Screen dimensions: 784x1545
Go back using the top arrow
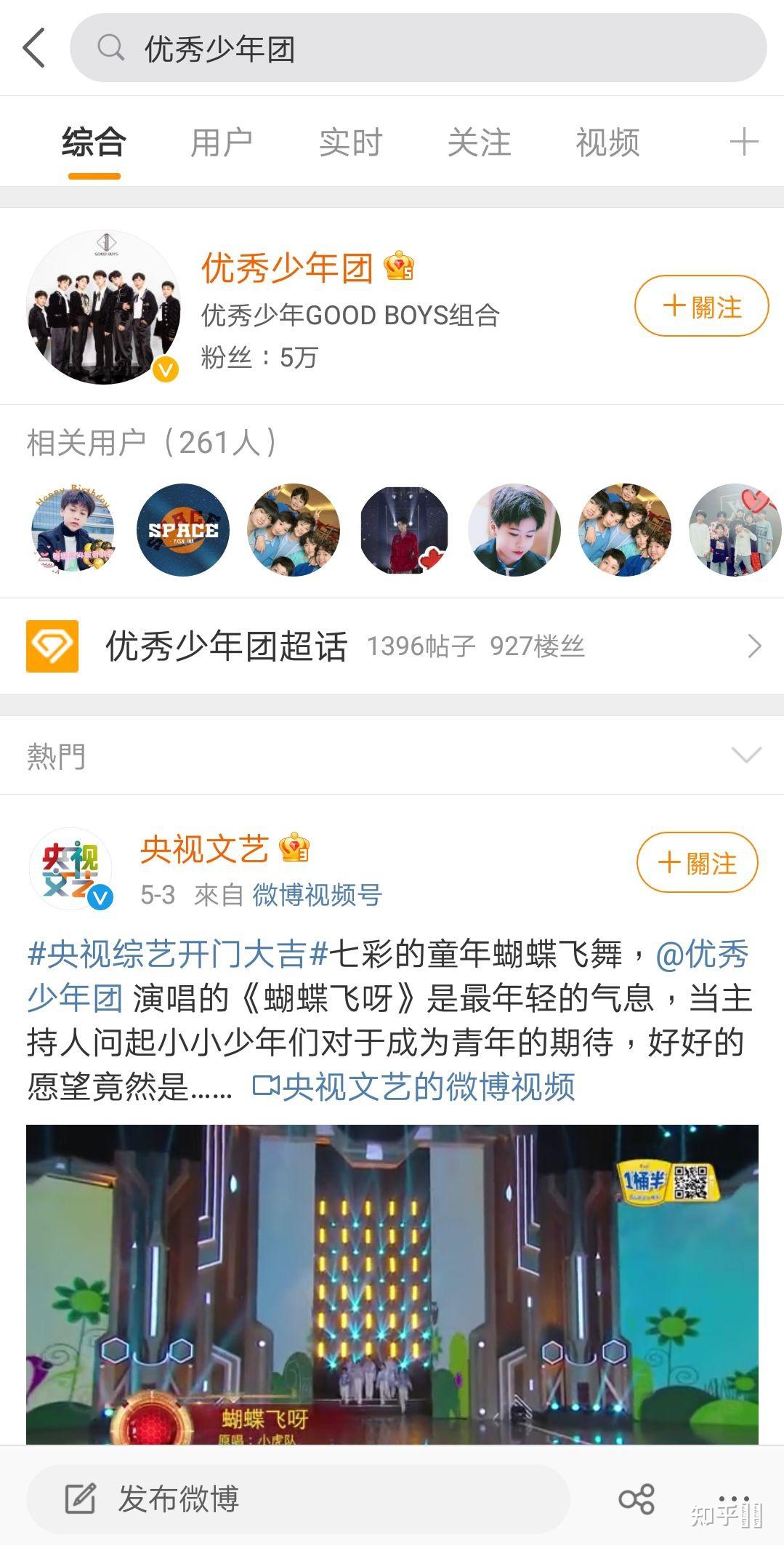[34, 48]
